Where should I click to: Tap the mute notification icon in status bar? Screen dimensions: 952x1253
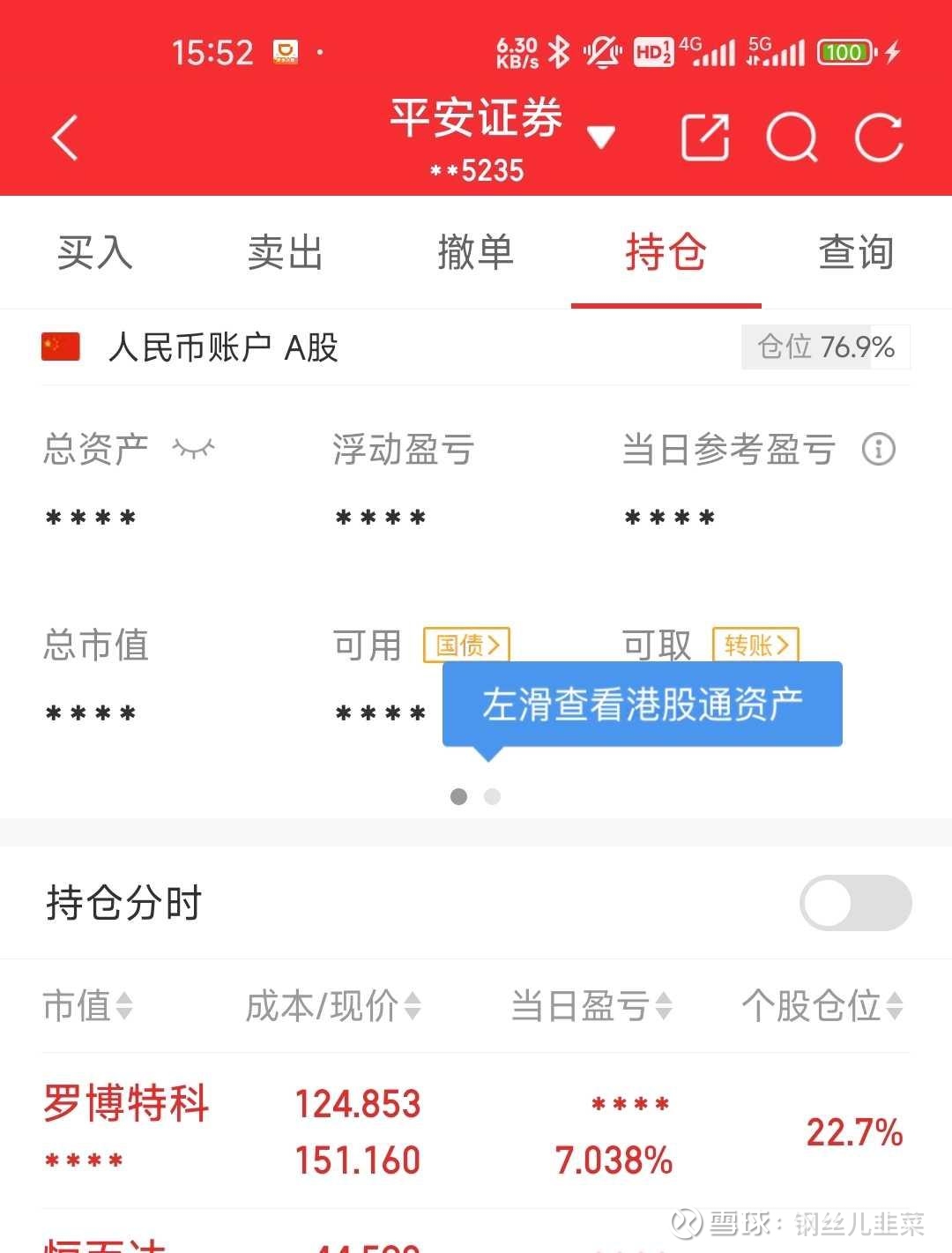point(604,52)
